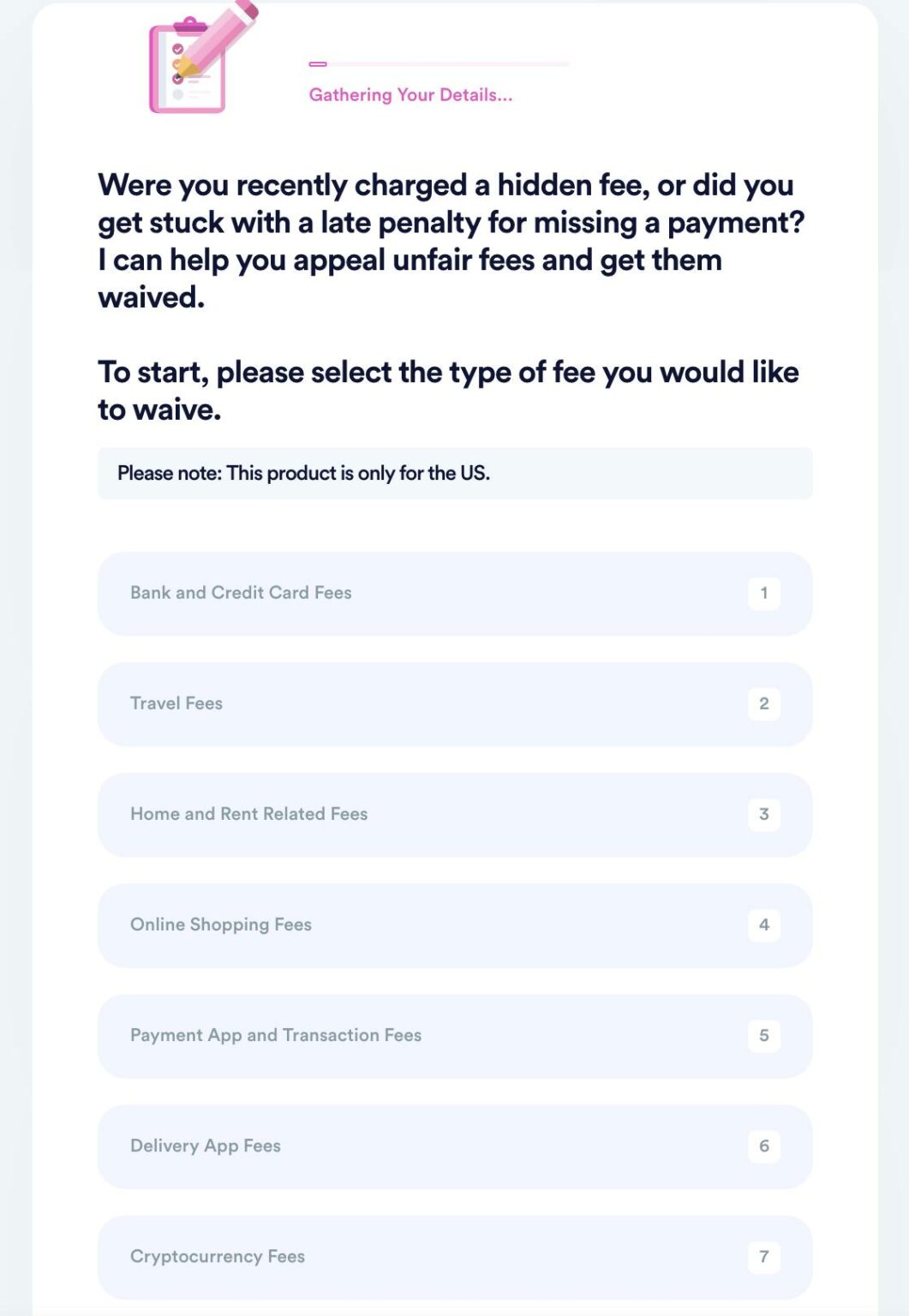Choose Cryptocurrency Fees at the bottom

(452, 1257)
